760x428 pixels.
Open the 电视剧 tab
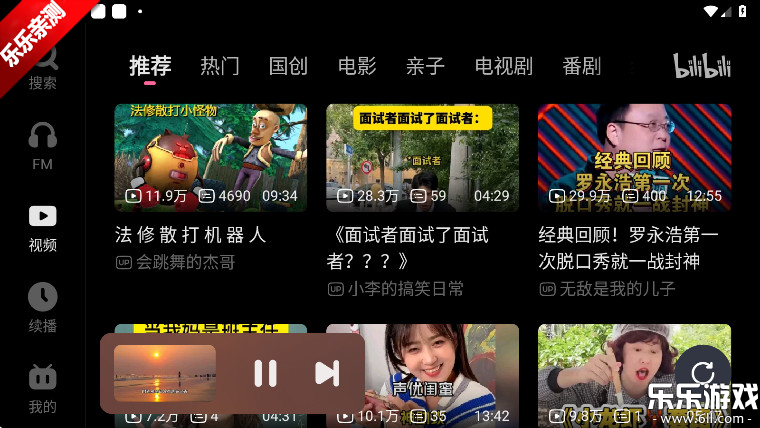pyautogui.click(x=503, y=66)
